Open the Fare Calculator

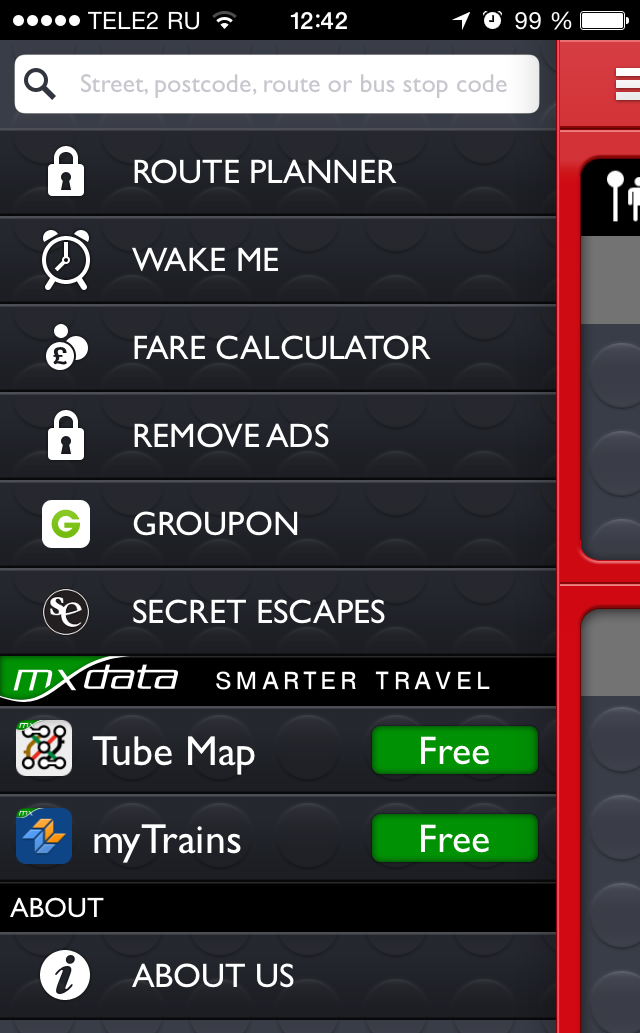click(280, 348)
